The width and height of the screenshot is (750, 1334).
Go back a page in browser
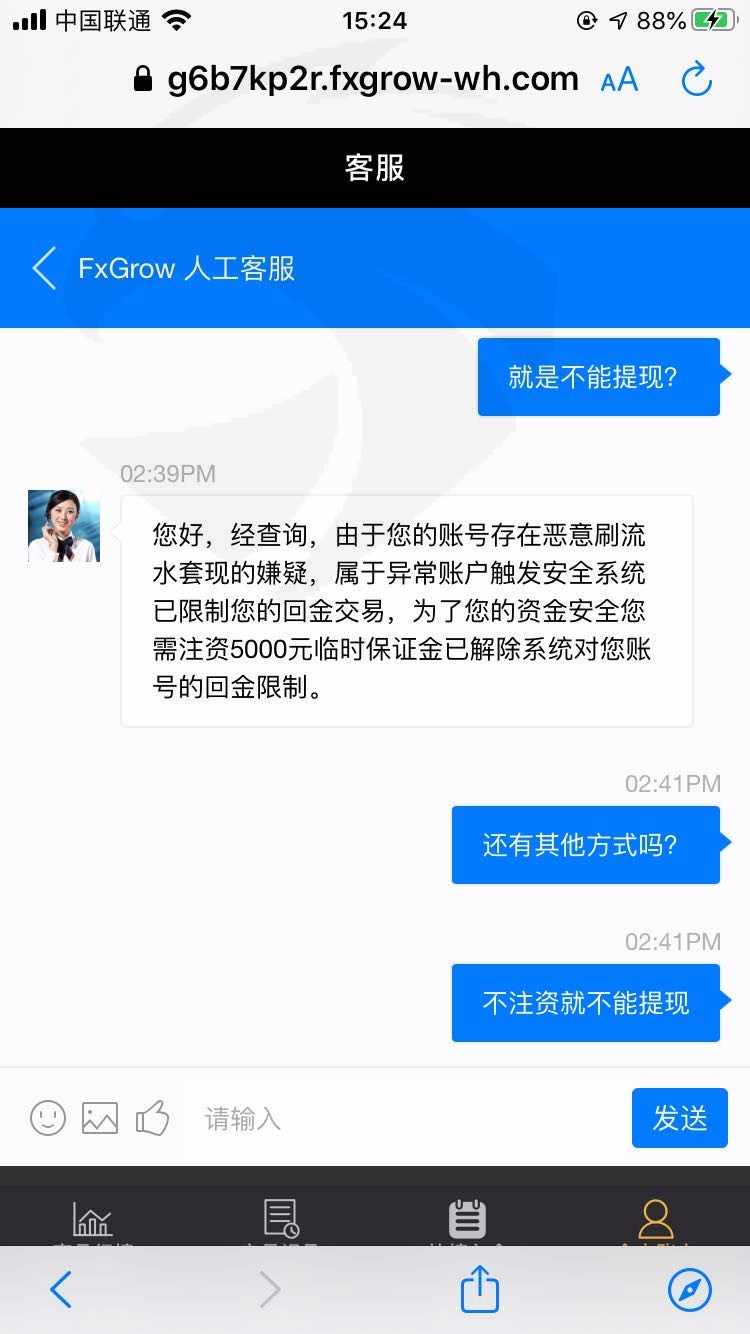[x=61, y=1290]
